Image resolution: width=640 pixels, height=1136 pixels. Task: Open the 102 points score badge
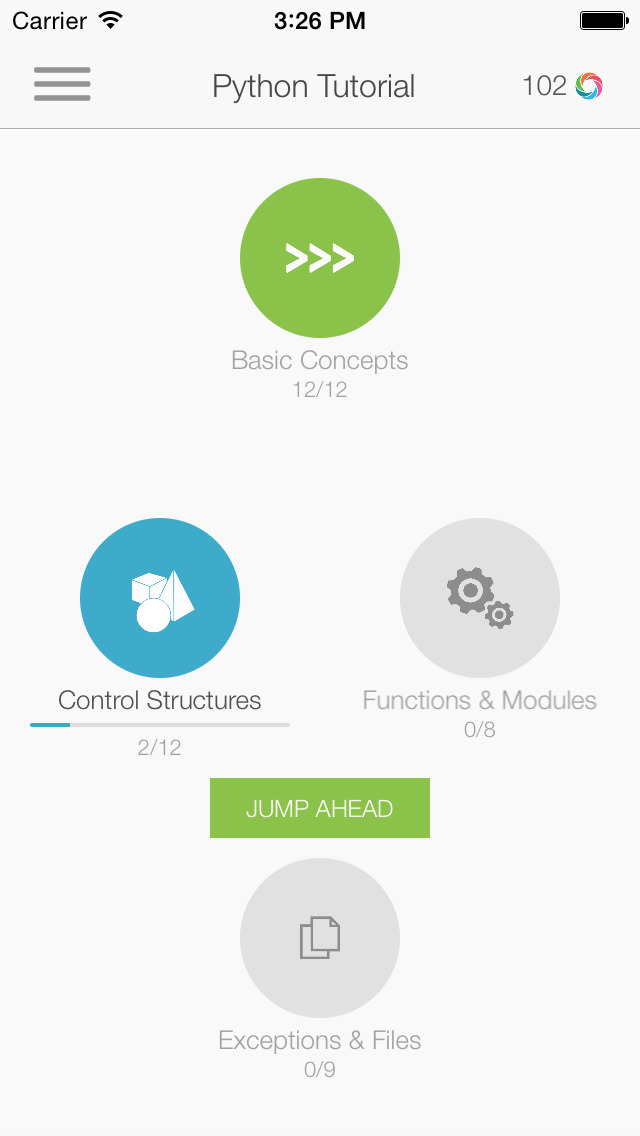click(x=562, y=86)
